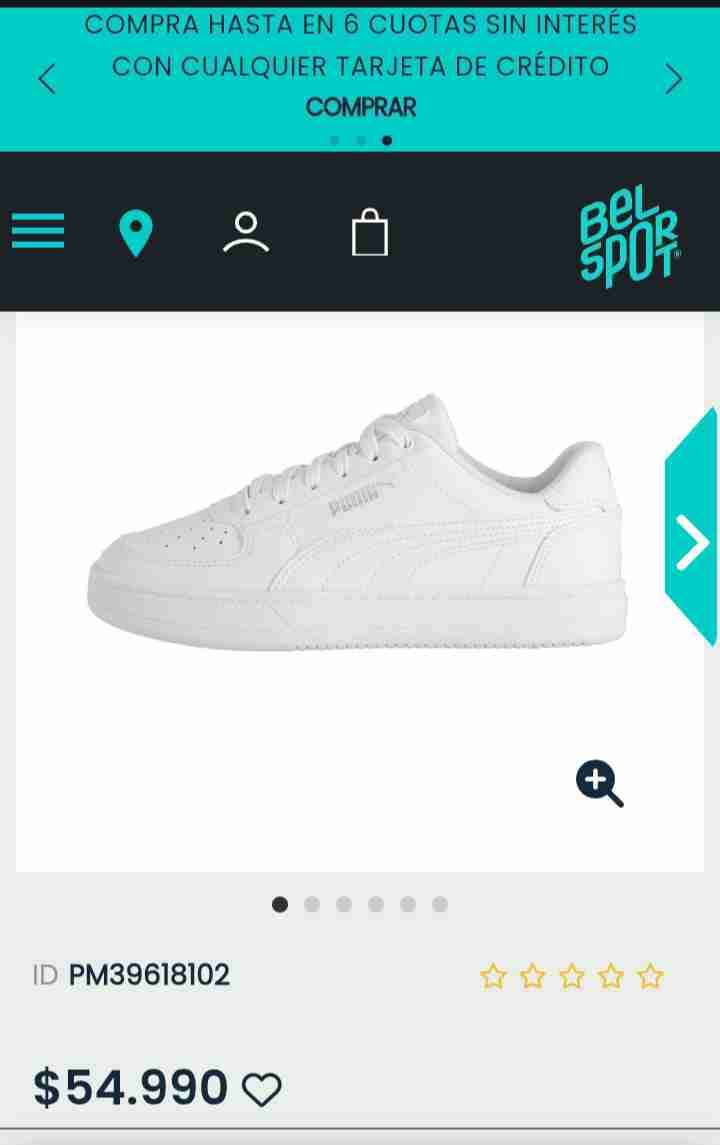Open the shopping bag icon
This screenshot has width=720, height=1145.
(x=372, y=231)
